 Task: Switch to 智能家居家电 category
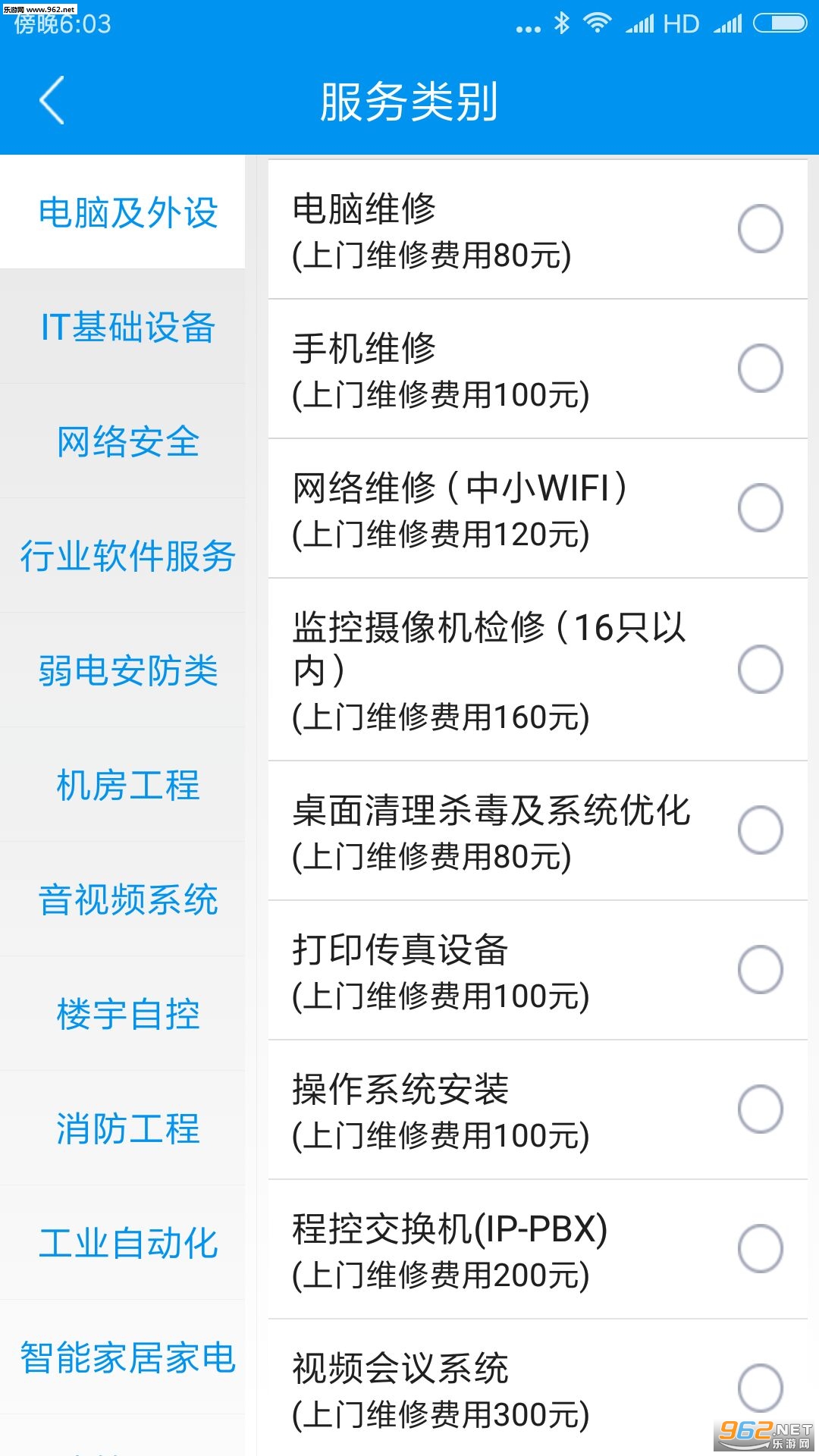point(127,1357)
